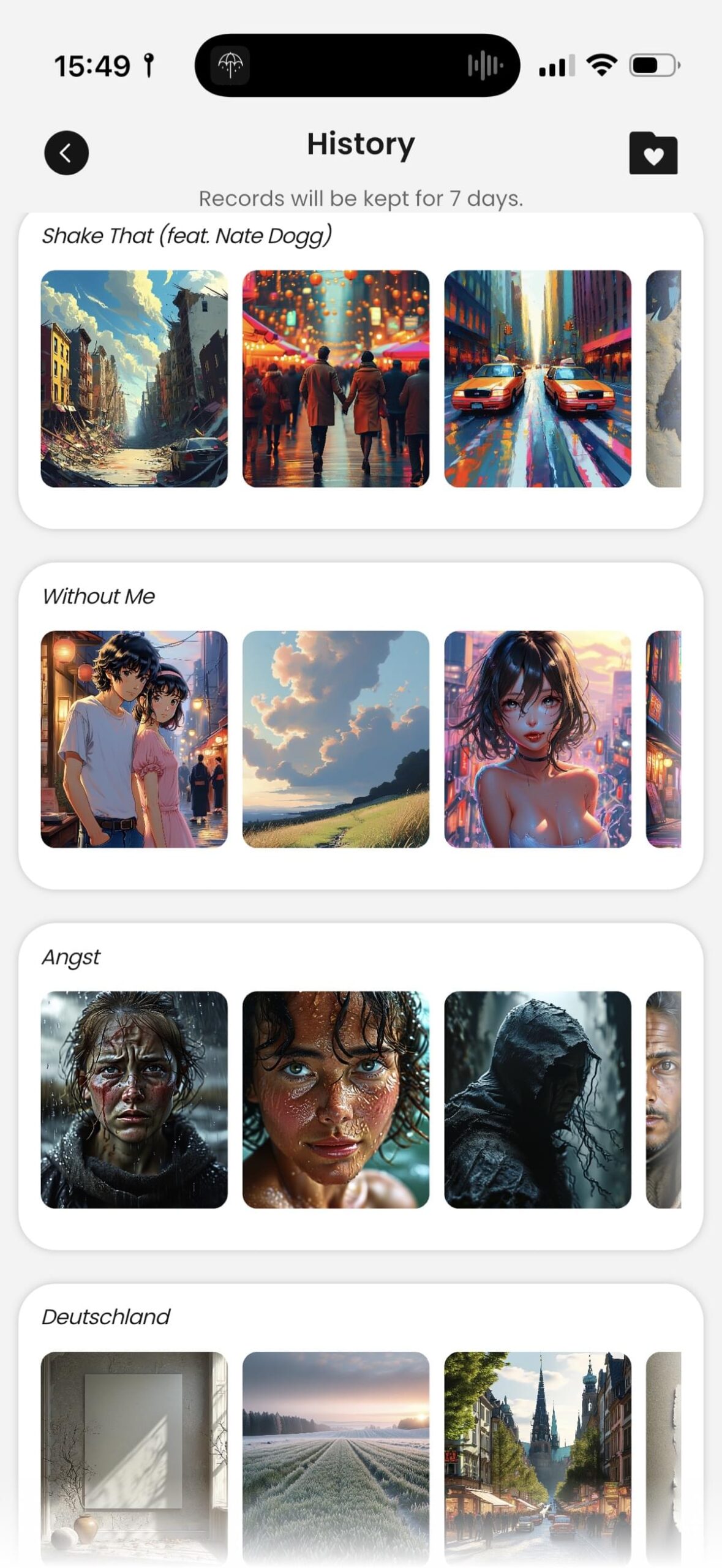Open the anime girl portrait in Without Me
This screenshot has height=1568, width=722.
(x=538, y=739)
